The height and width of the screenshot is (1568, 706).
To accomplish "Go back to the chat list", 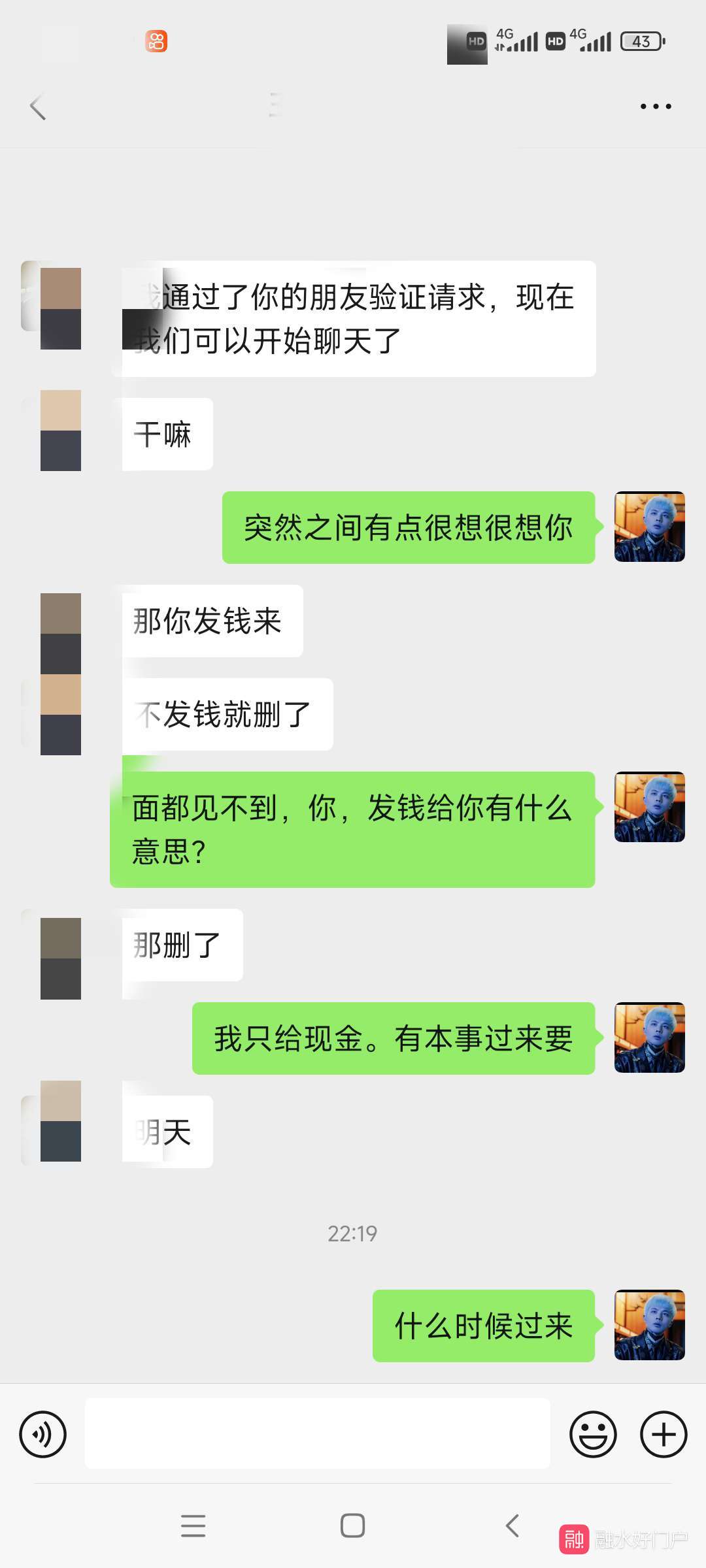I will [38, 106].
